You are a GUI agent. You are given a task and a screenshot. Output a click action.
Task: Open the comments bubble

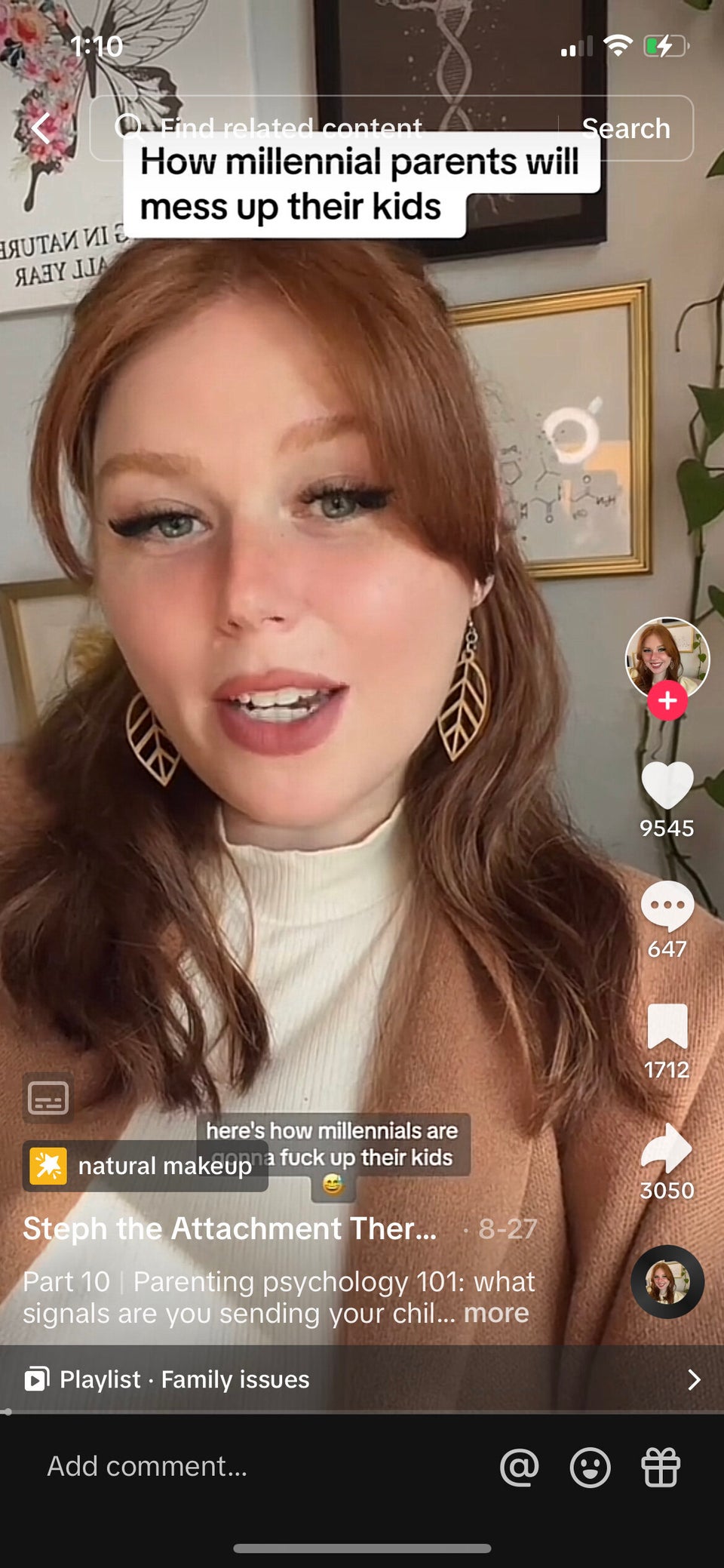click(x=667, y=905)
